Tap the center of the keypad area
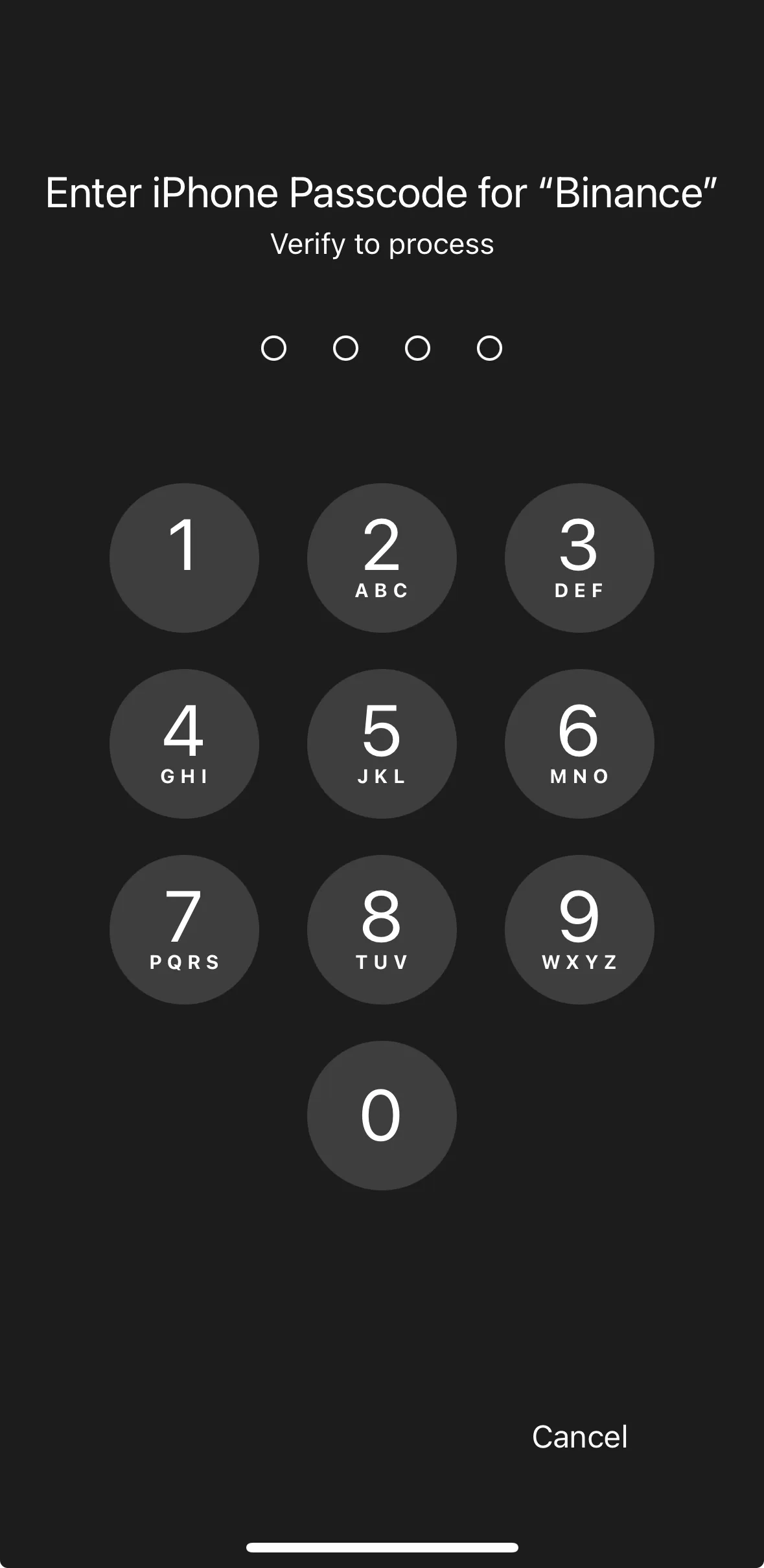764x1568 pixels. [382, 744]
